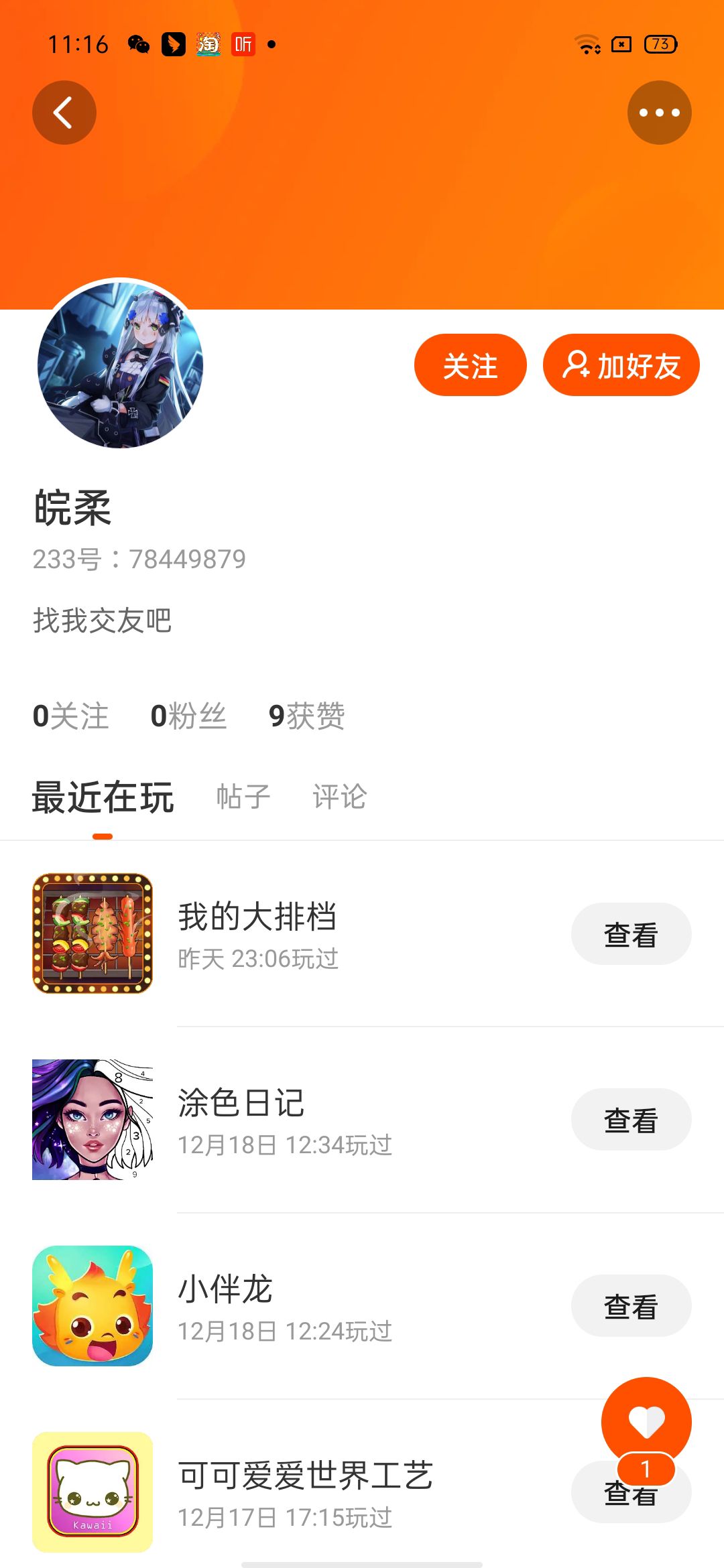
Task: View the 0关注 following list
Action: [70, 716]
